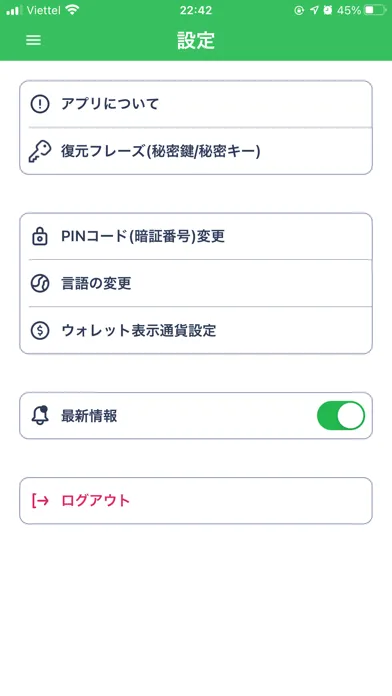Open 復元フレーズ (秘密鍵/秘密キー) row
Viewport: 392px width, 696px height.
pyautogui.click(x=196, y=151)
